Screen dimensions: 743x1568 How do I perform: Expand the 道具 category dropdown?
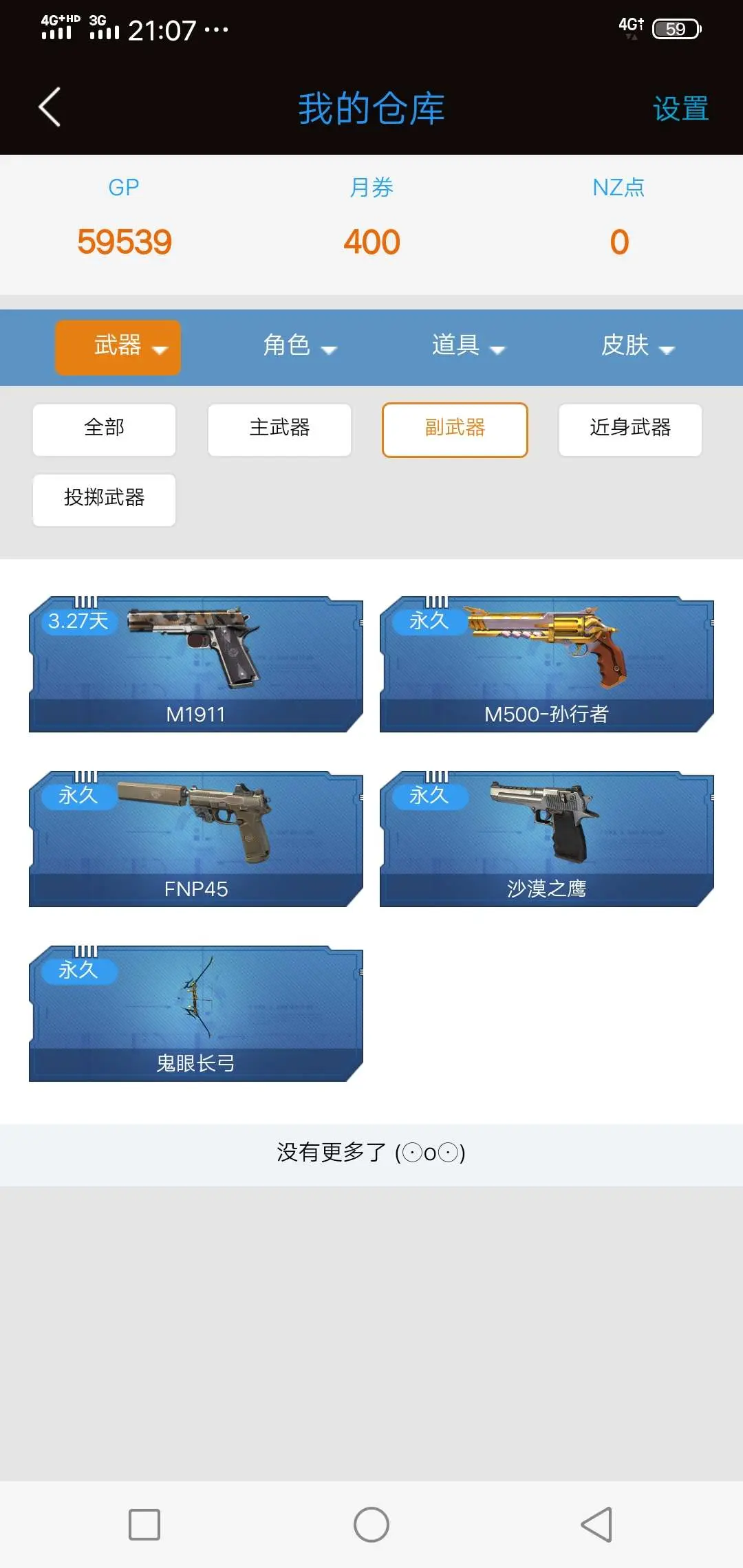pyautogui.click(x=469, y=345)
